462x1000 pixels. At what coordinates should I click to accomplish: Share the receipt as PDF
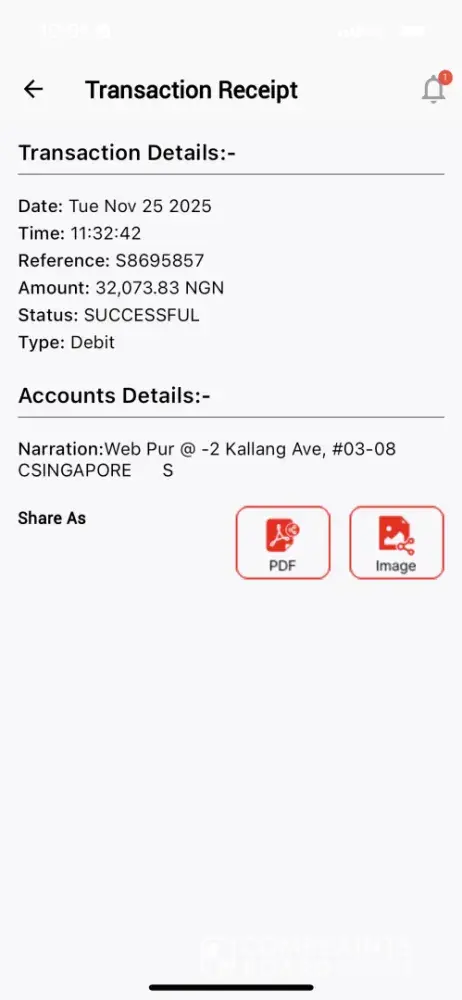[x=283, y=543]
